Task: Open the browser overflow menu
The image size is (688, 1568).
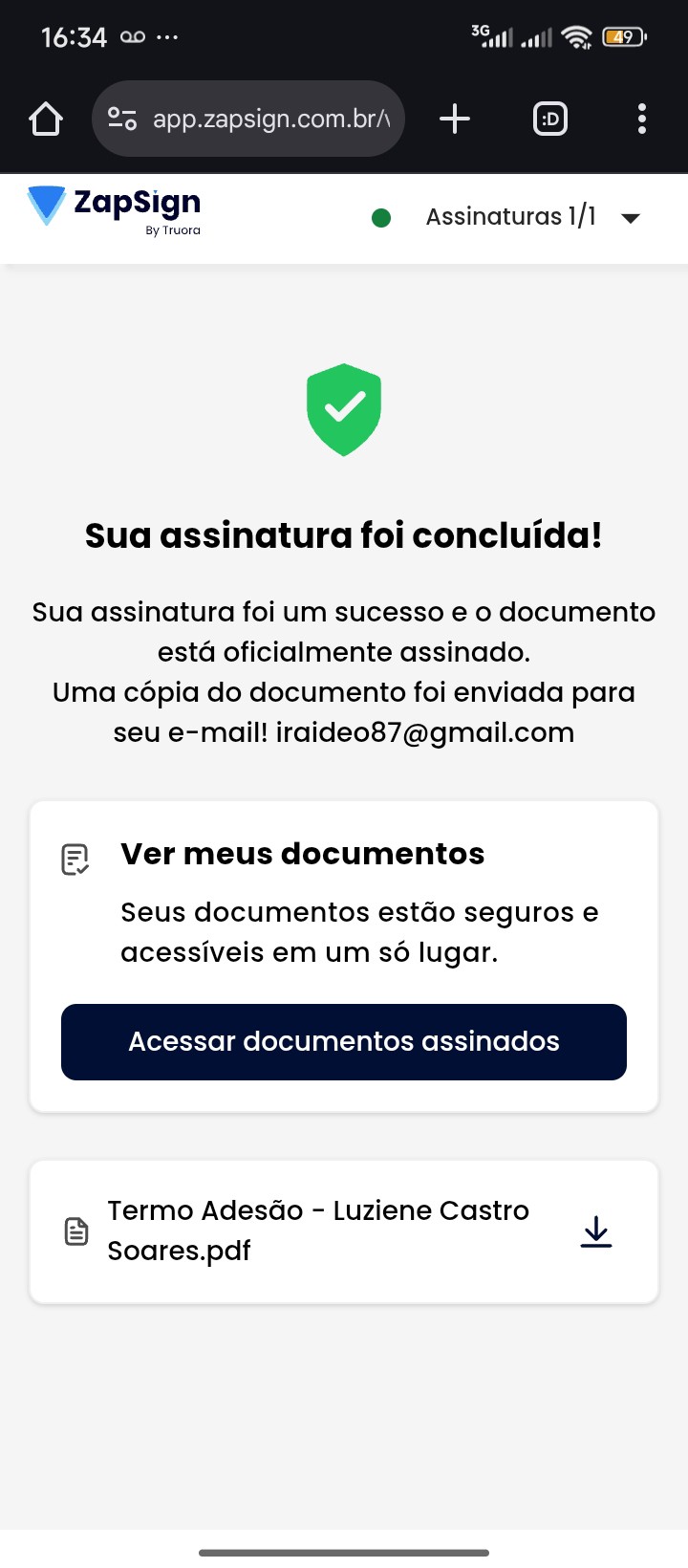Action: click(641, 120)
